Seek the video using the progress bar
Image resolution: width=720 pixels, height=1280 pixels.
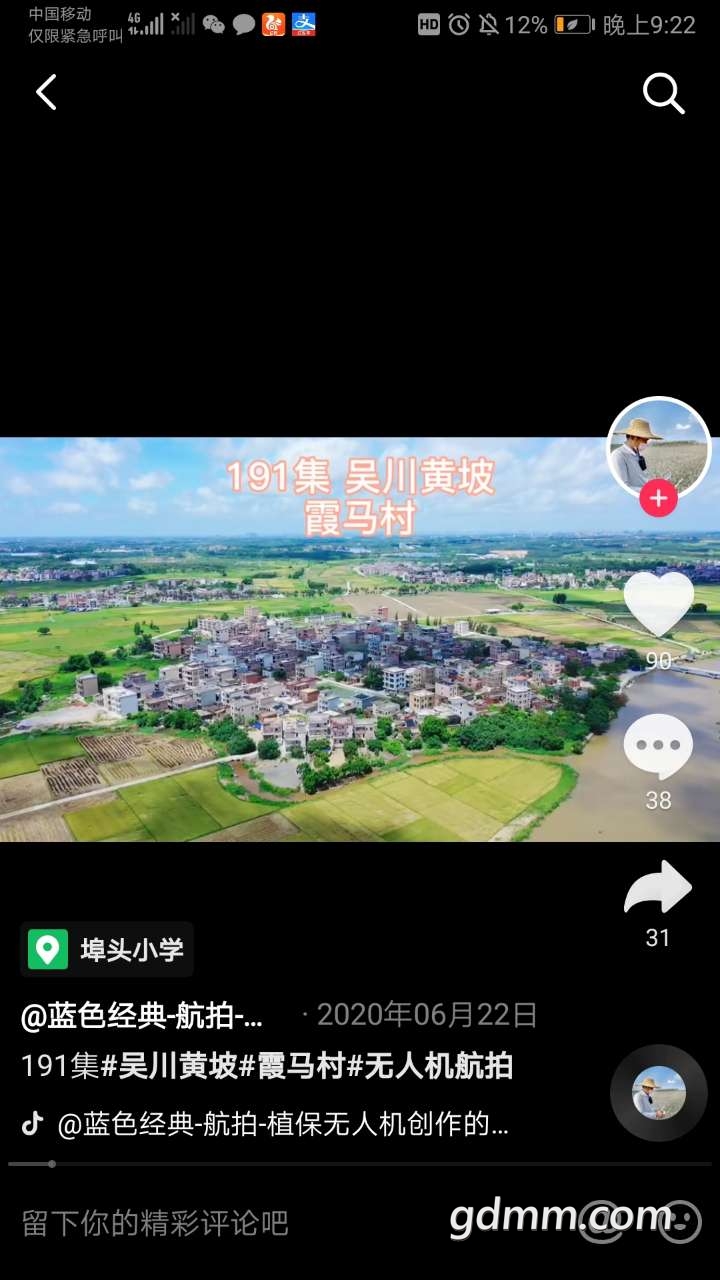tap(360, 1164)
